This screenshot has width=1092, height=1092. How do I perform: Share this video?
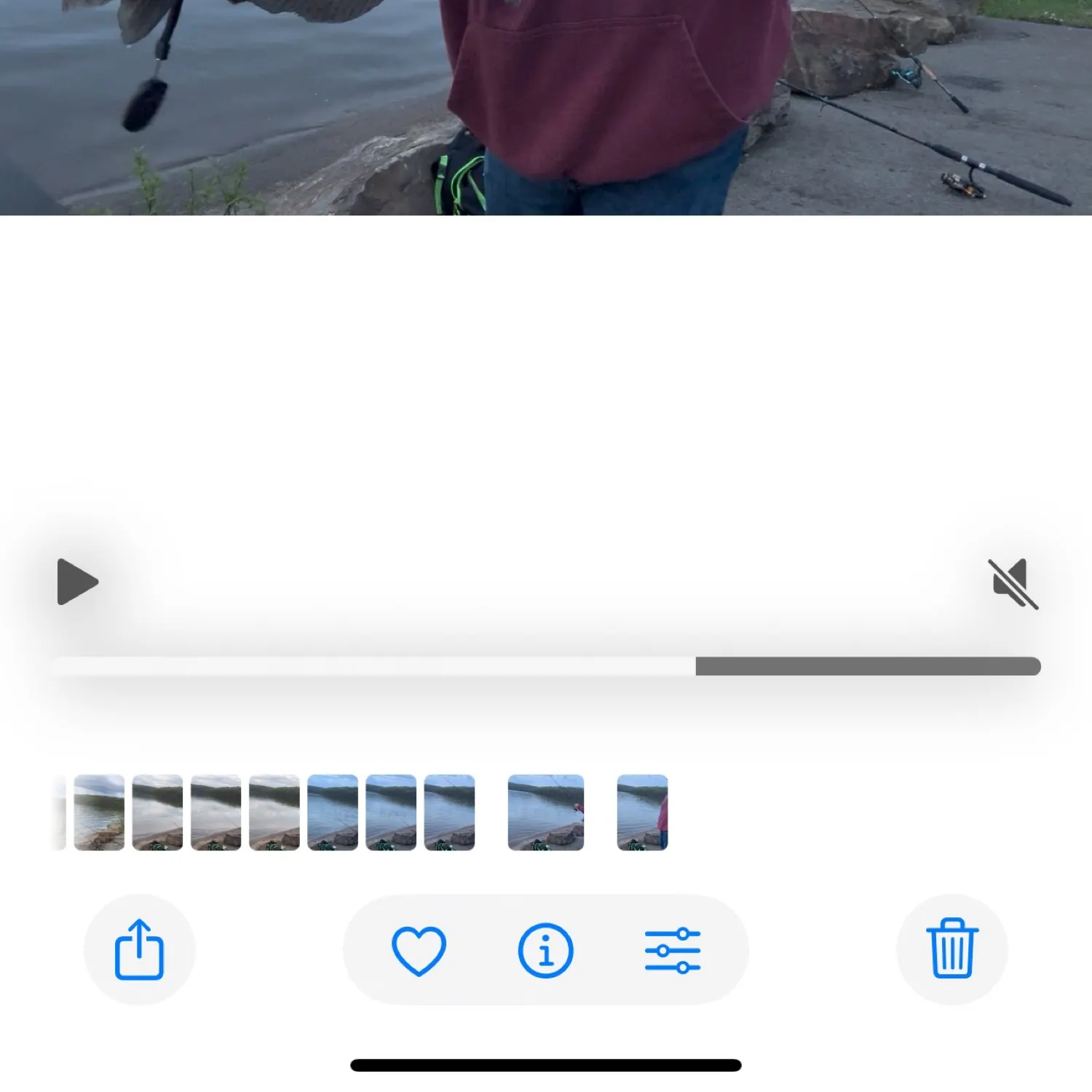pos(139,950)
